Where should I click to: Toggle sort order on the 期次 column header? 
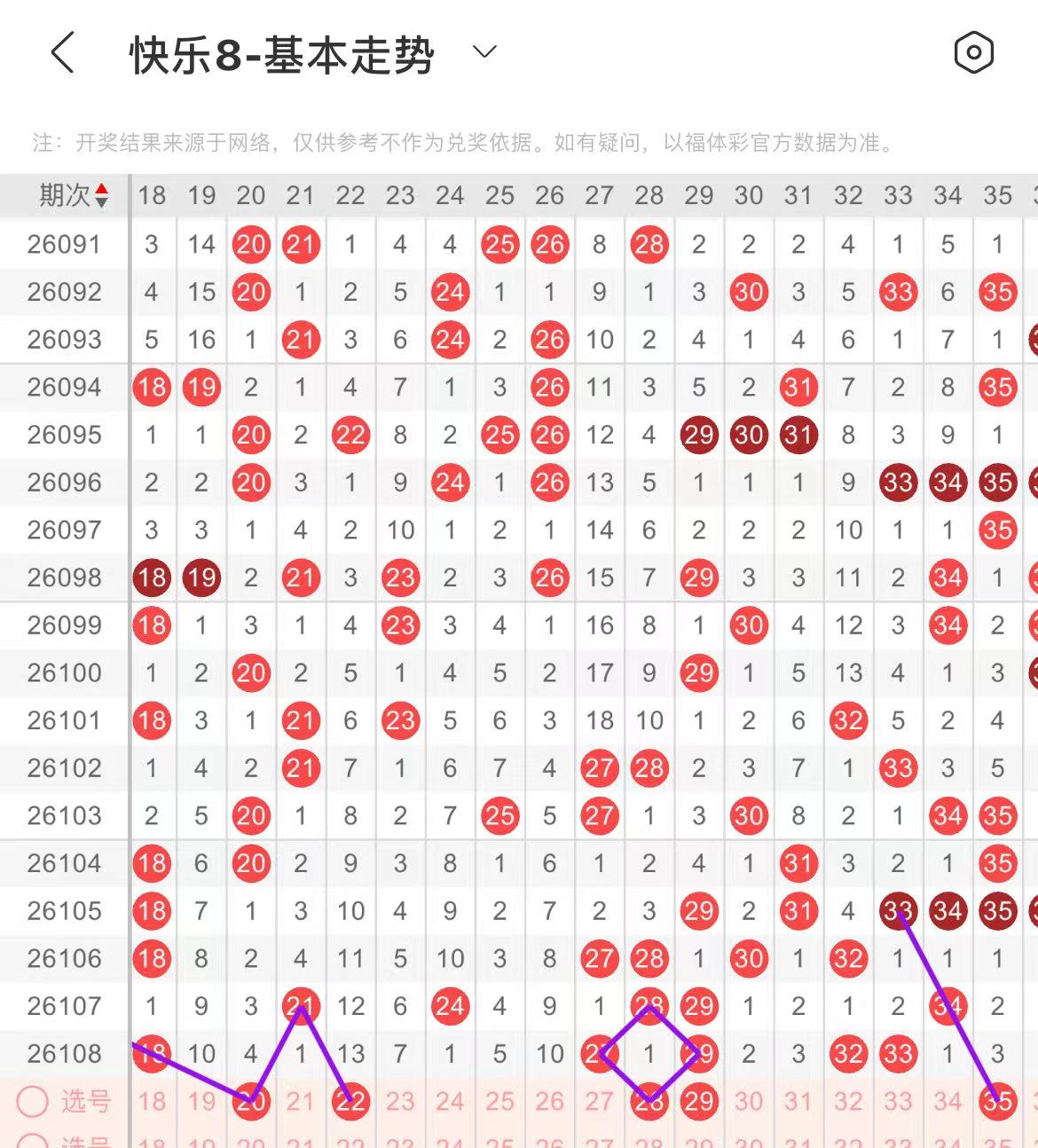(x=73, y=195)
